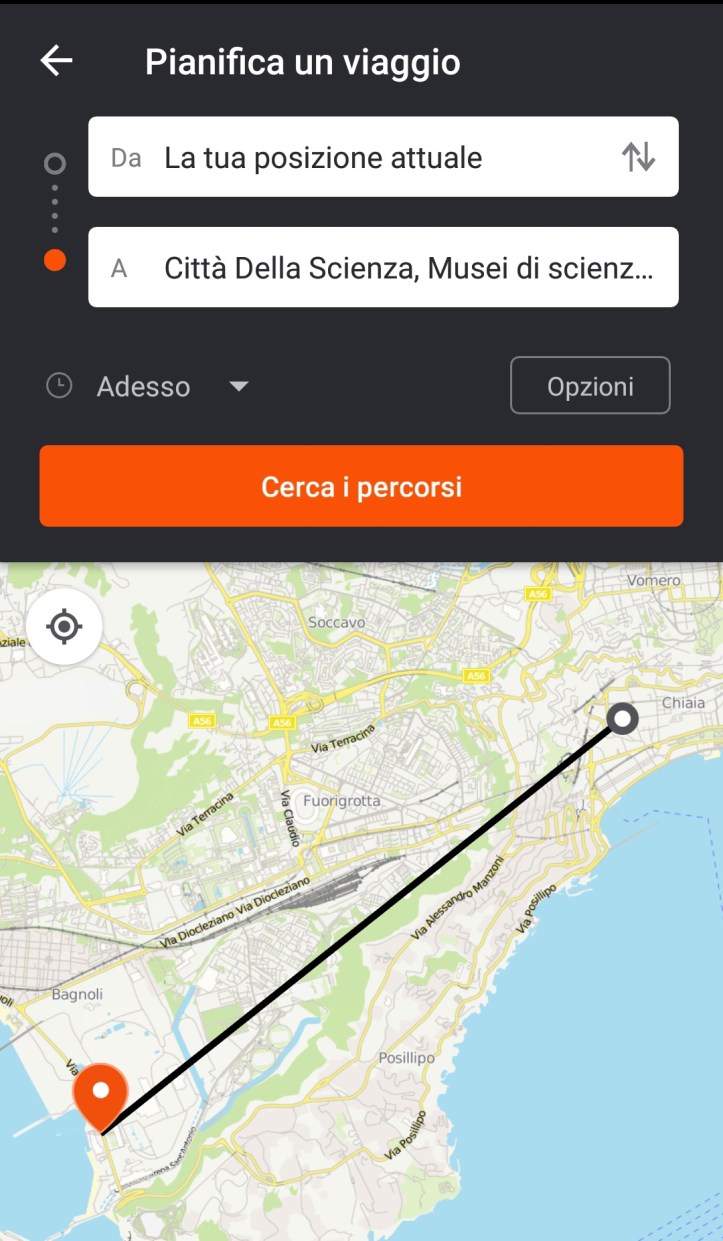The height and width of the screenshot is (1241, 723).
Task: Edit the 'Da' starting location field
Action: [340, 158]
